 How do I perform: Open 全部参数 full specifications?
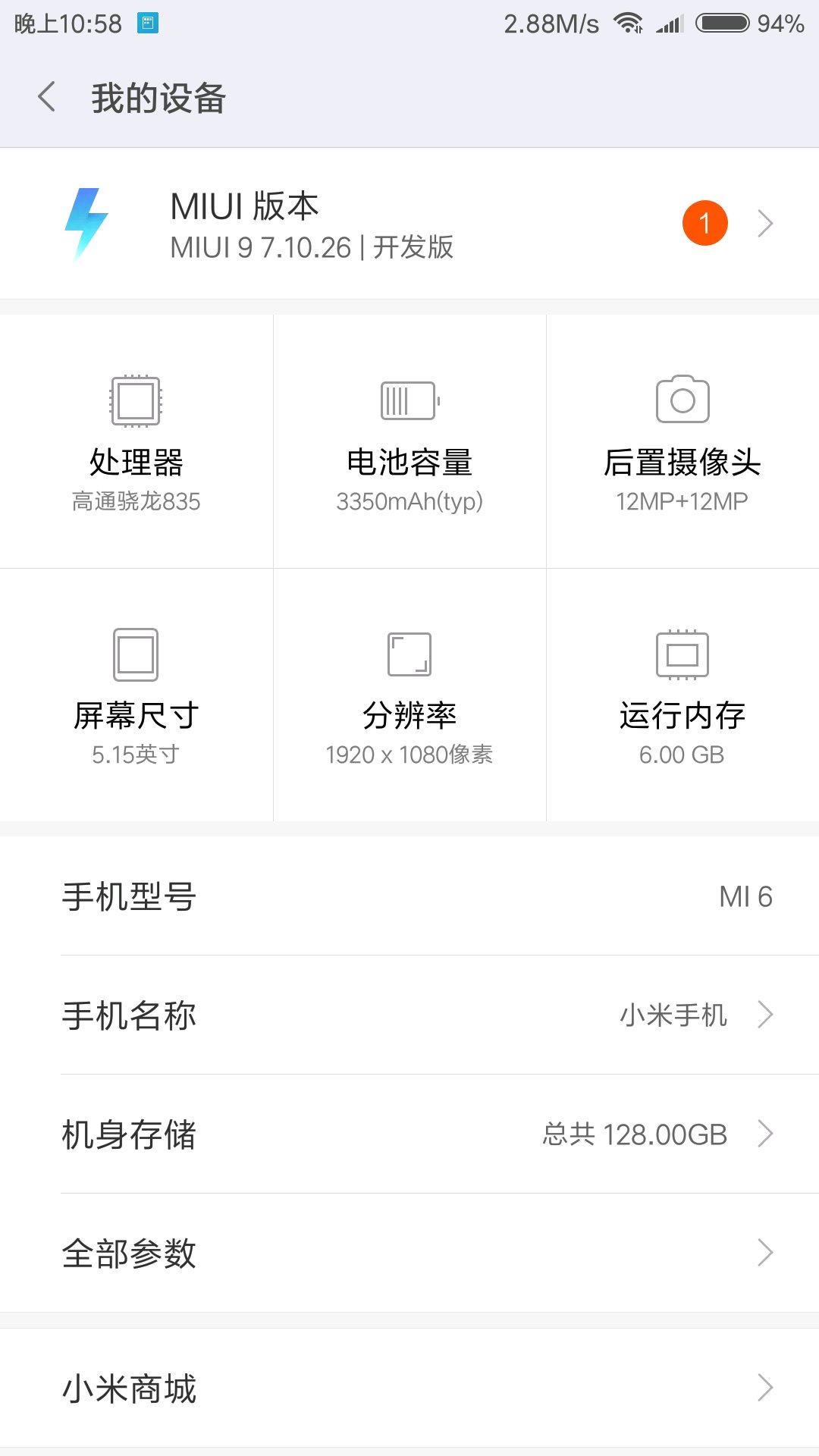pyautogui.click(x=409, y=1253)
